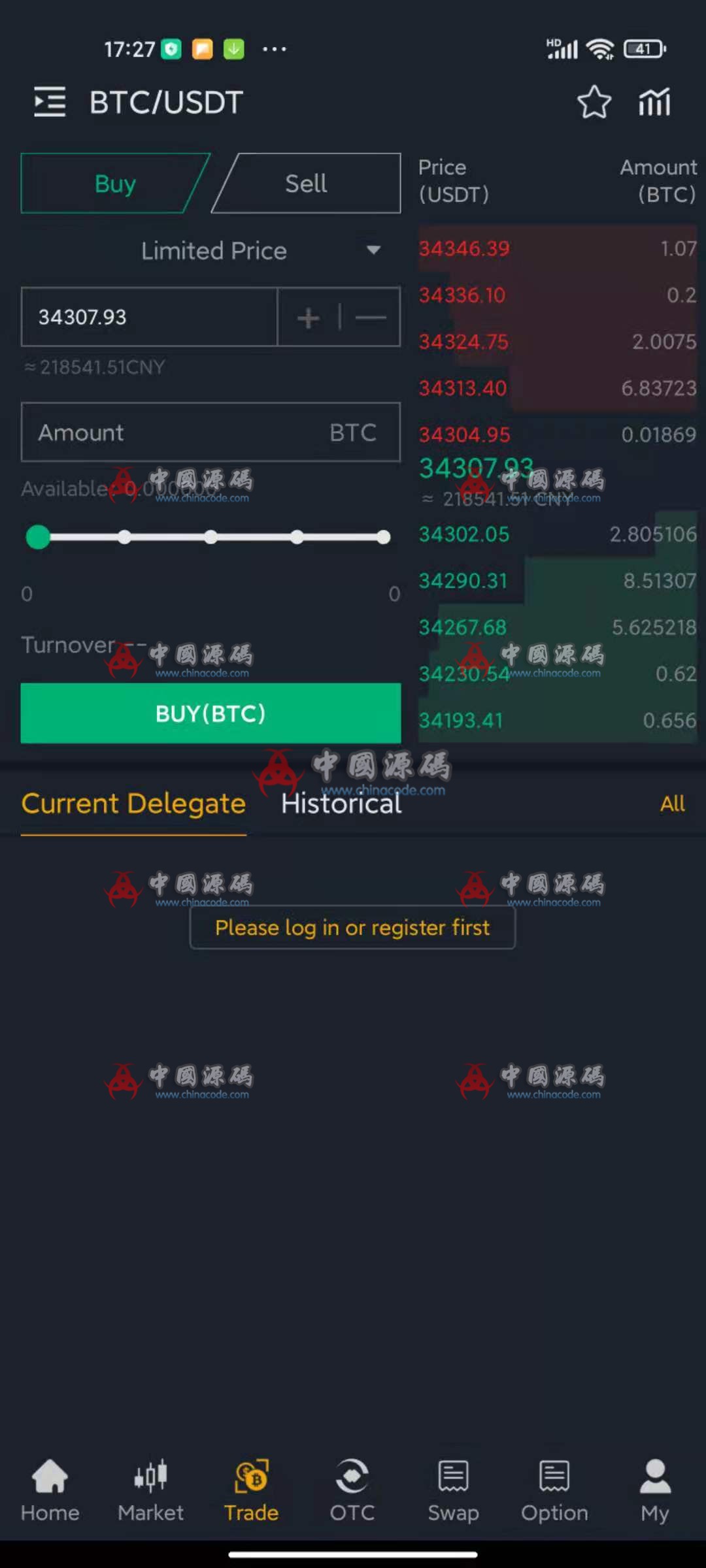Open the OTC tab
Viewport: 706px width, 1568px height.
tap(352, 1491)
